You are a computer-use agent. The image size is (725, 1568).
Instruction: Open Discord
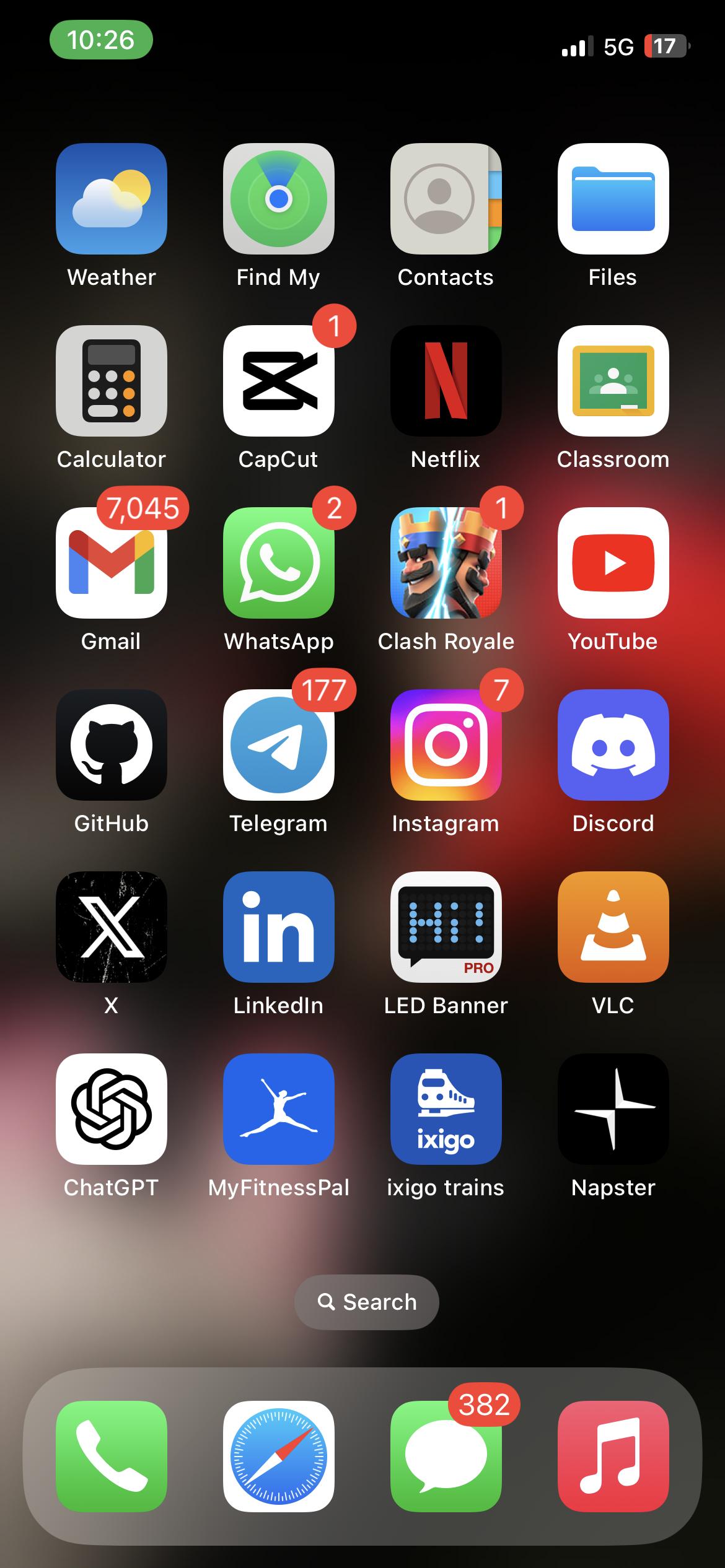(x=613, y=745)
